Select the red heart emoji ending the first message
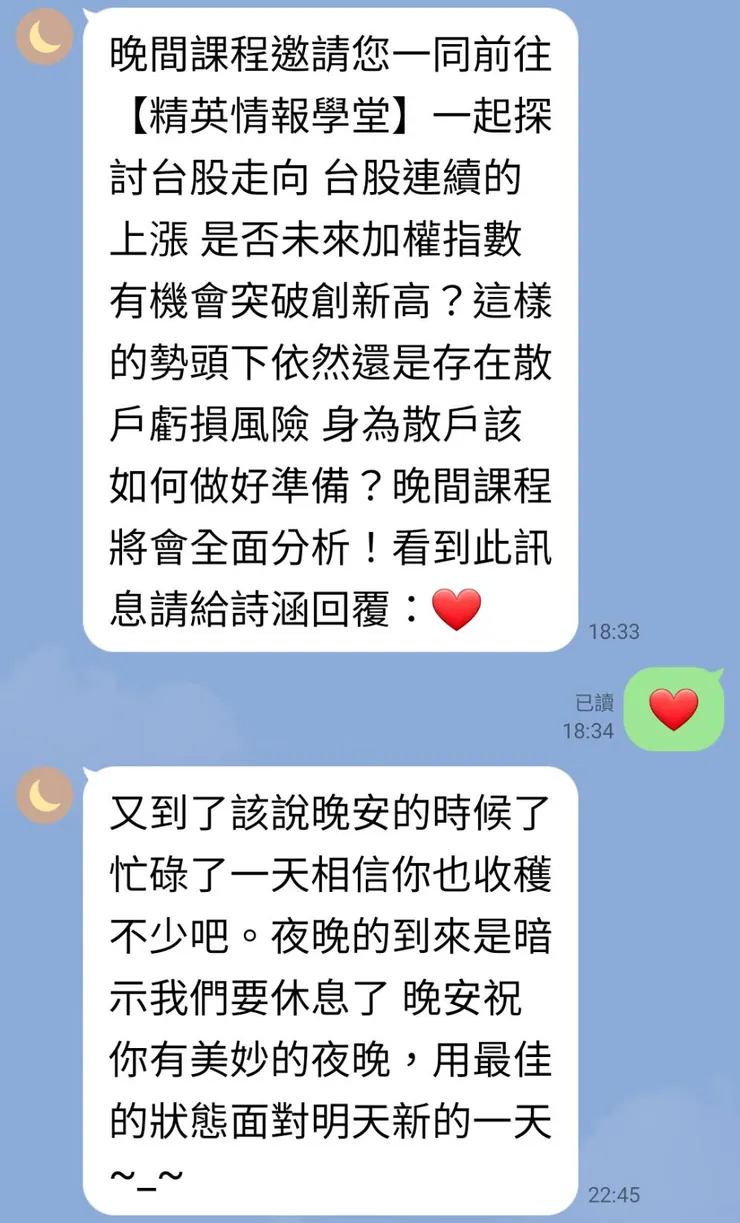 pyautogui.click(x=455, y=608)
